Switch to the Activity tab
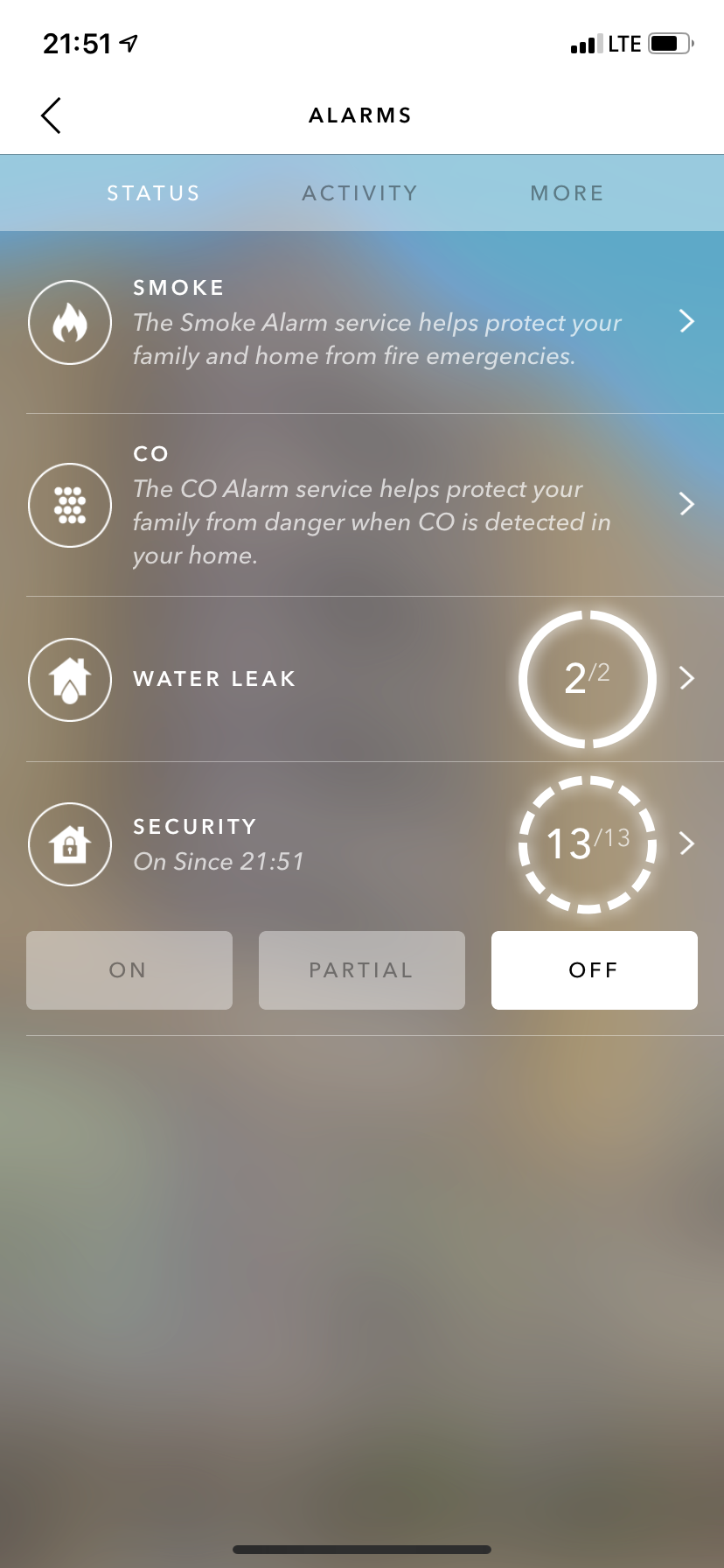The width and height of the screenshot is (724, 1568). (360, 193)
